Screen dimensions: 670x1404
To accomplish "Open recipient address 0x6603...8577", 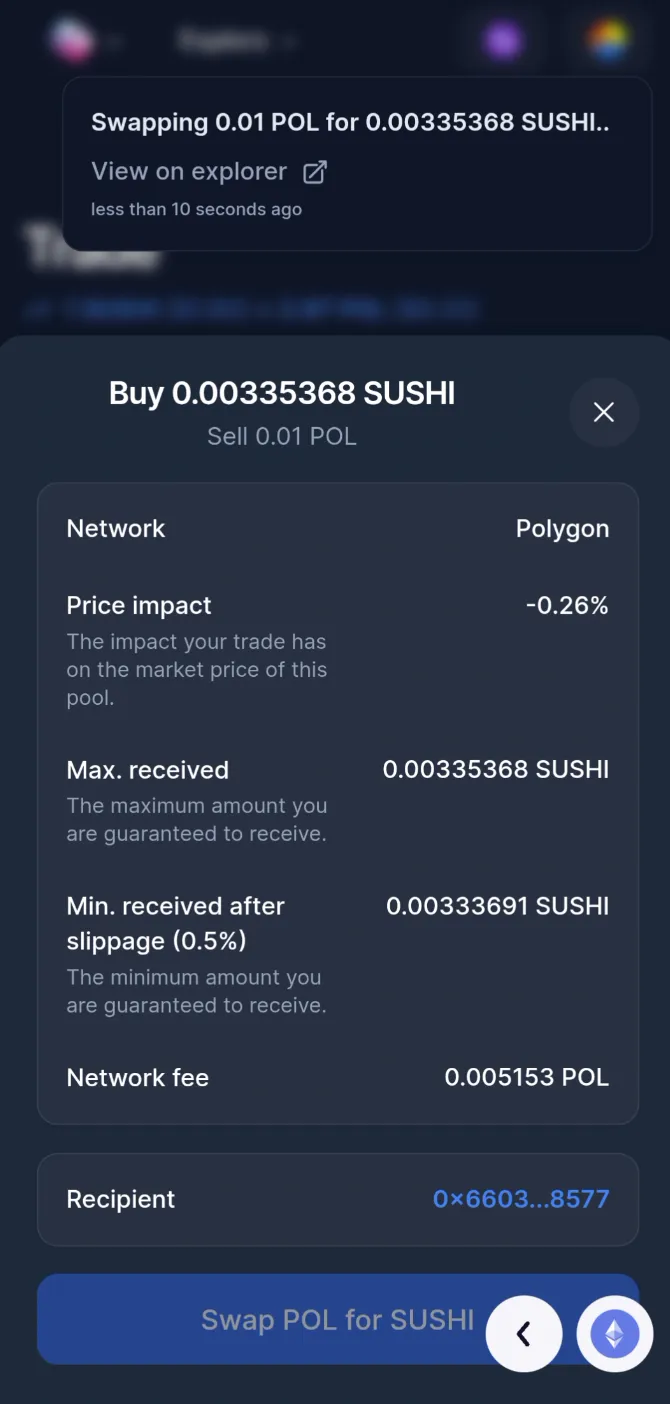I will 520,1199.
